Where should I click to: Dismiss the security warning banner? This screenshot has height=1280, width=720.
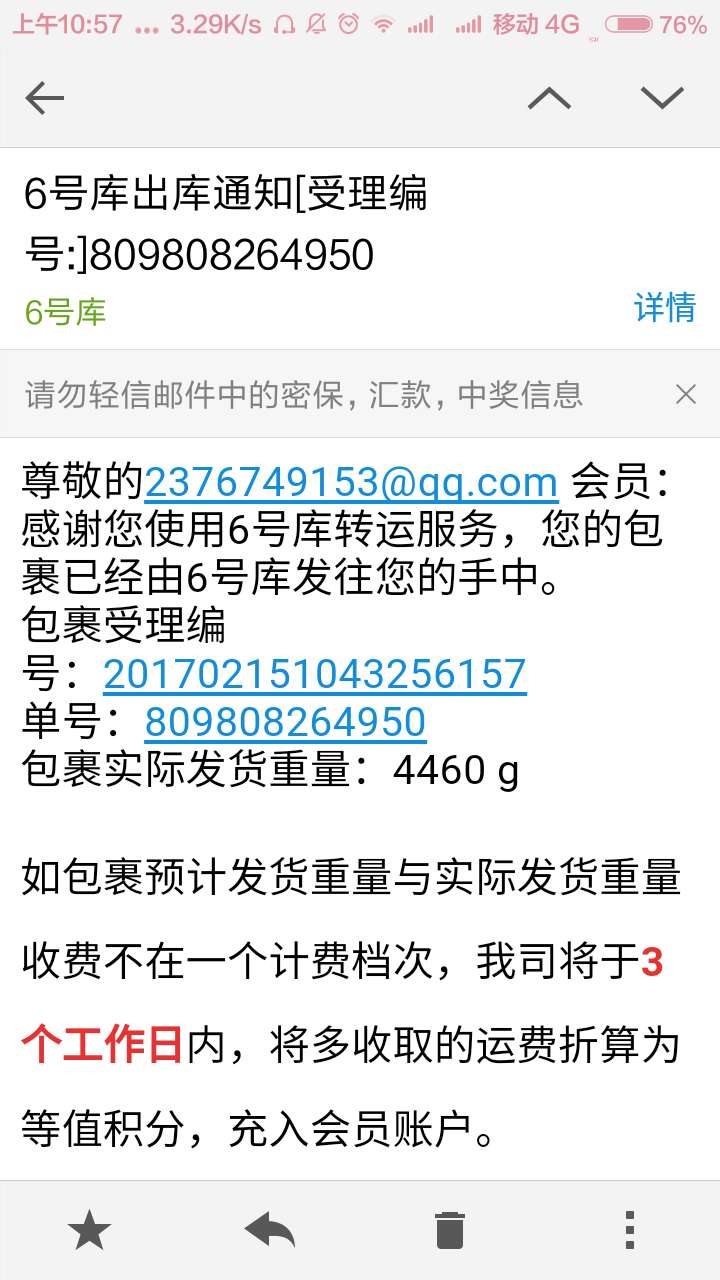[685, 394]
